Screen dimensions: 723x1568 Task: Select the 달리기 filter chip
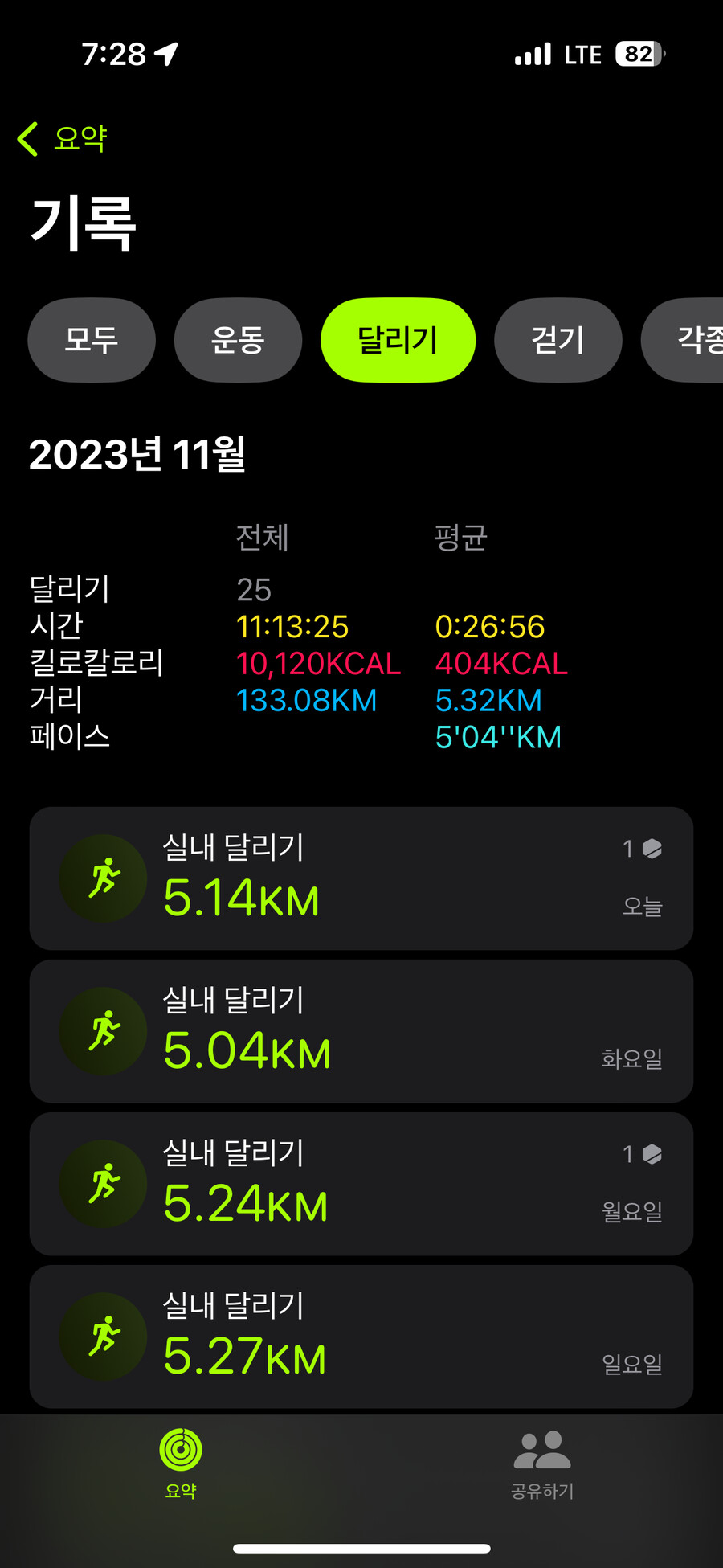pyautogui.click(x=398, y=340)
